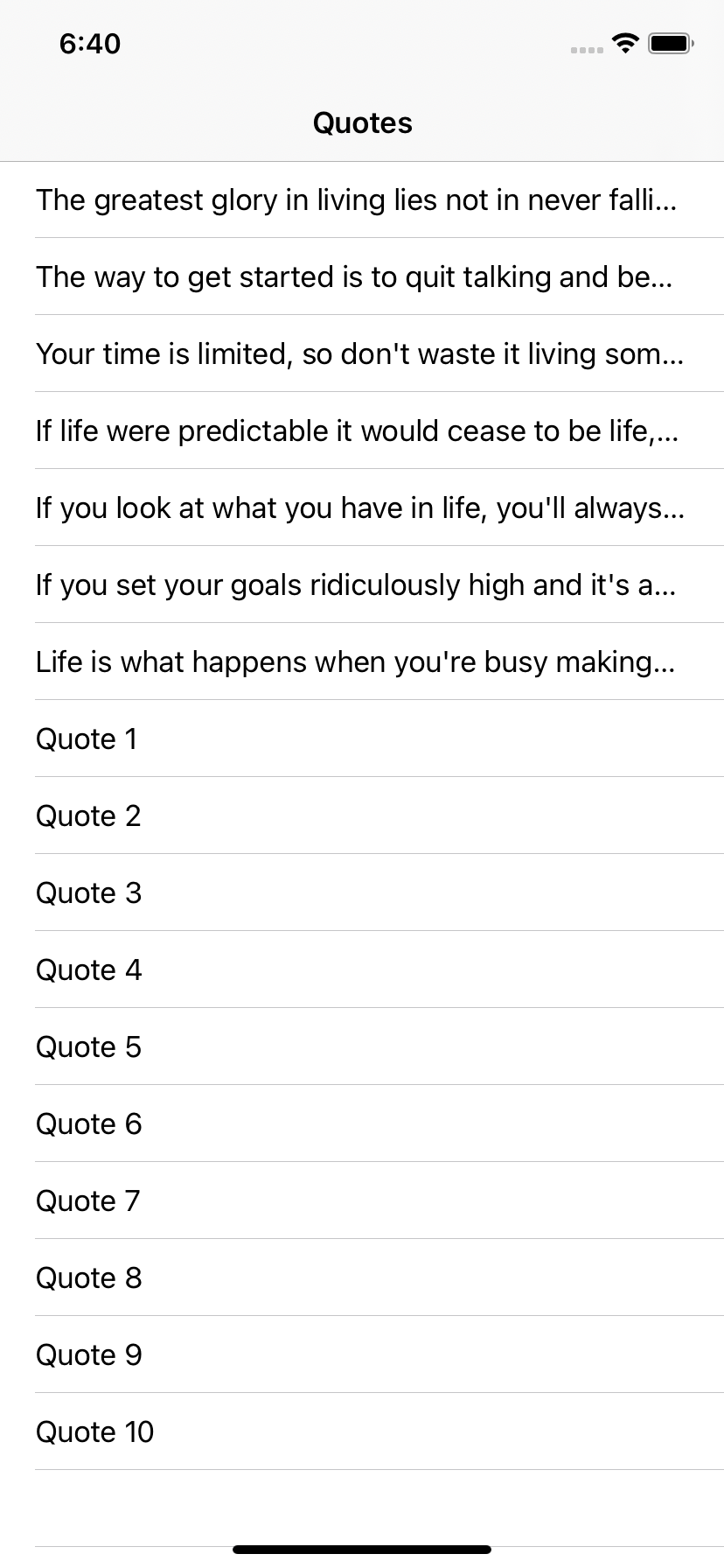Tap the Wi-Fi icon in the status bar
Image resolution: width=724 pixels, height=1568 pixels.
tap(624, 42)
